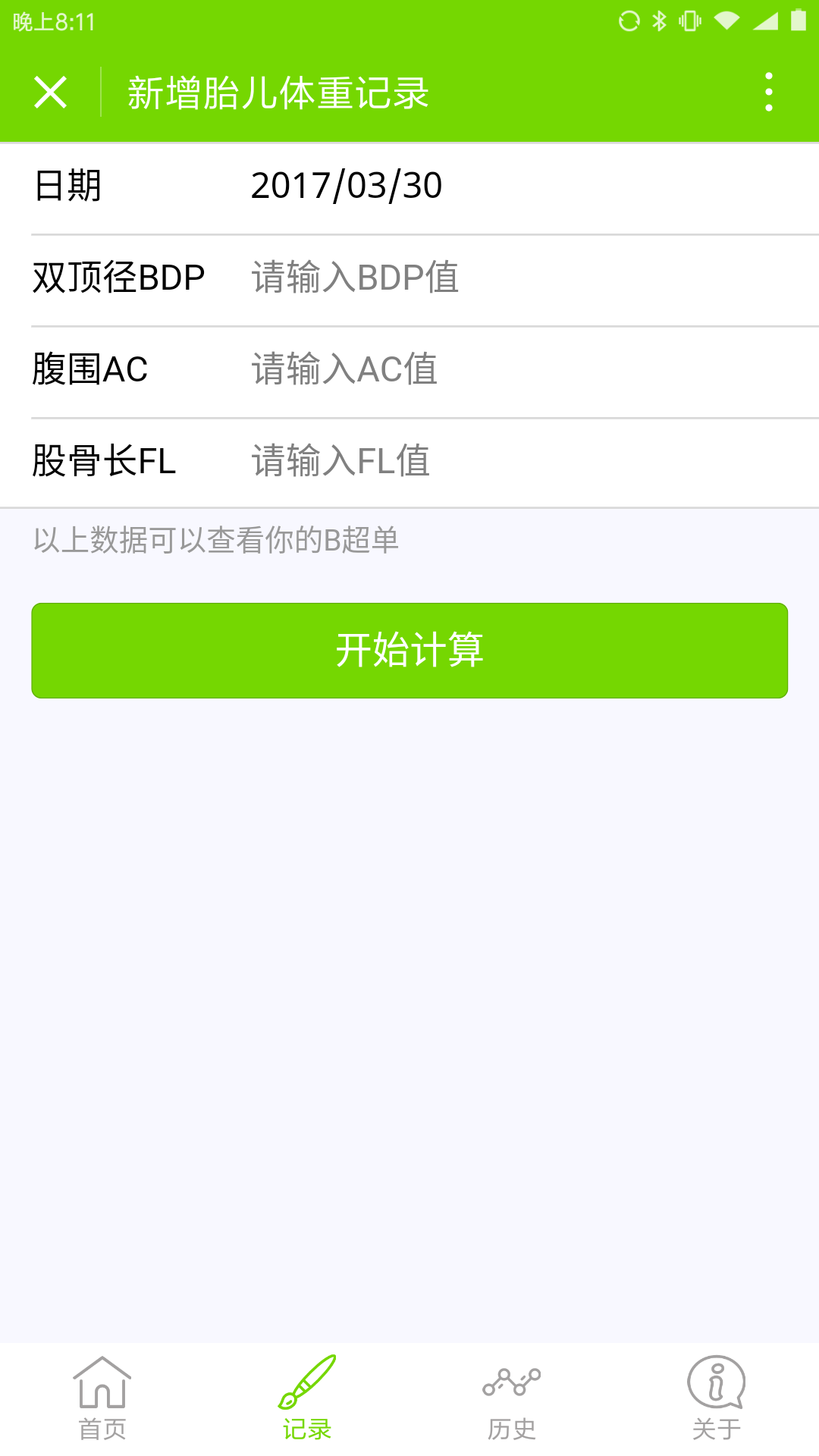Select the FL value input field

(x=516, y=462)
